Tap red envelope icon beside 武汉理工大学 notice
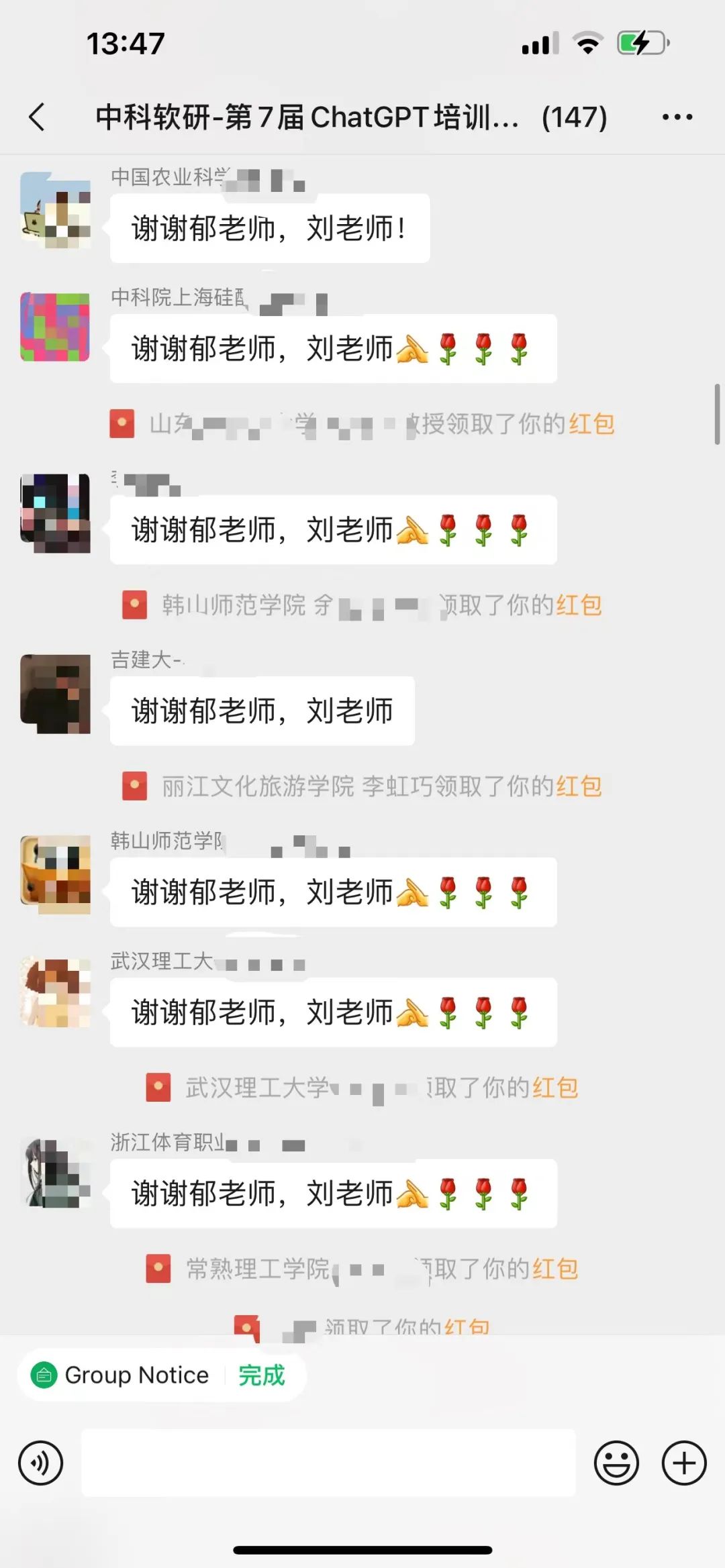The width and height of the screenshot is (725, 1568). pyautogui.click(x=157, y=1086)
